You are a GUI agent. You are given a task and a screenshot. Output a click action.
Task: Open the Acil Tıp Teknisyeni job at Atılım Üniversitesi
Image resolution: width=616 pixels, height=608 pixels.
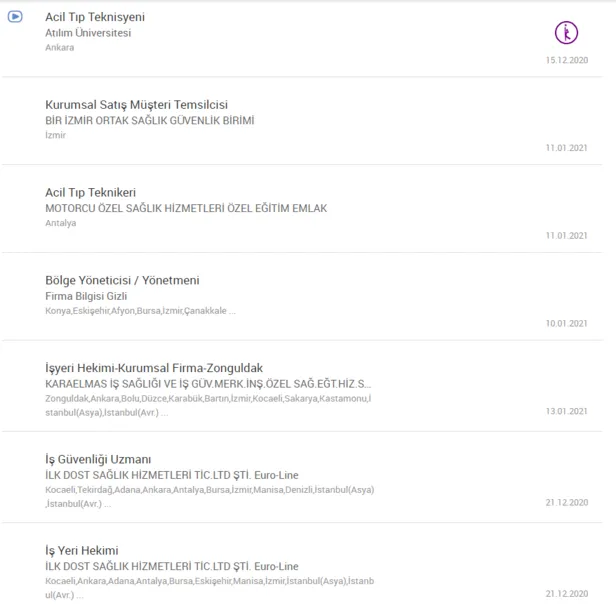93,16
